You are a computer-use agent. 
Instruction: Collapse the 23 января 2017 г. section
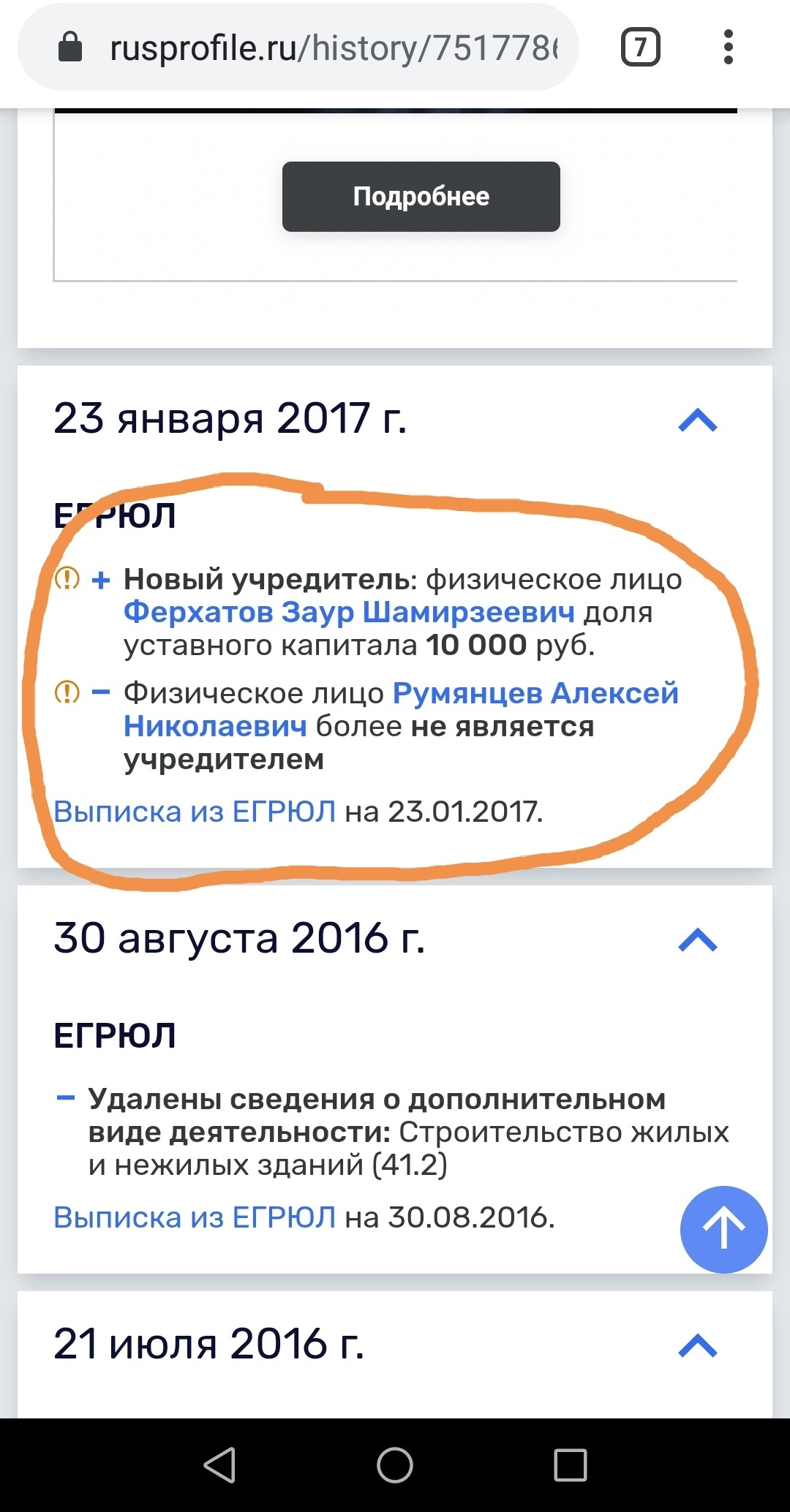[x=698, y=420]
